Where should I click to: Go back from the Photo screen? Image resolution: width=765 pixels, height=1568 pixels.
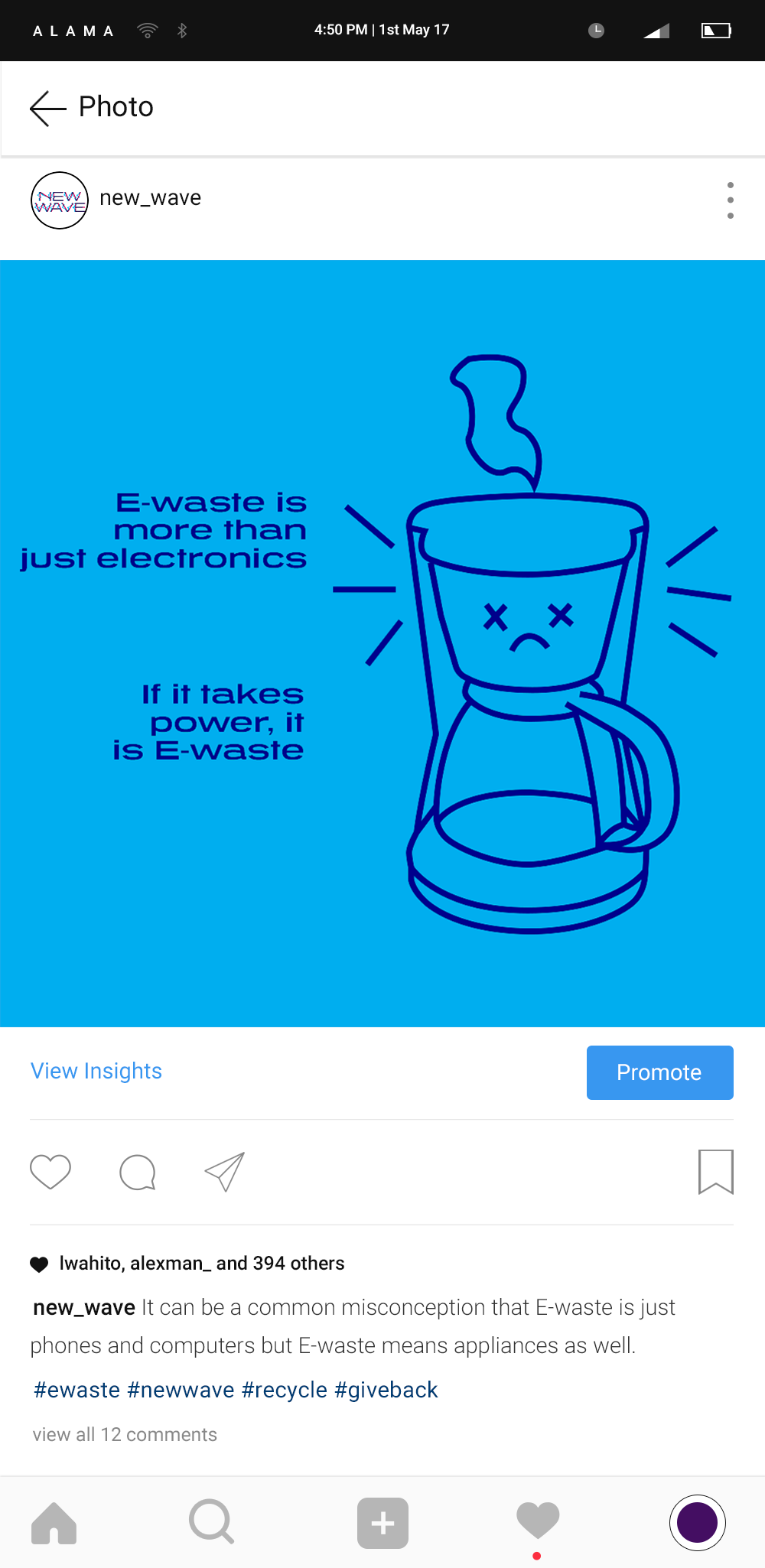(48, 108)
